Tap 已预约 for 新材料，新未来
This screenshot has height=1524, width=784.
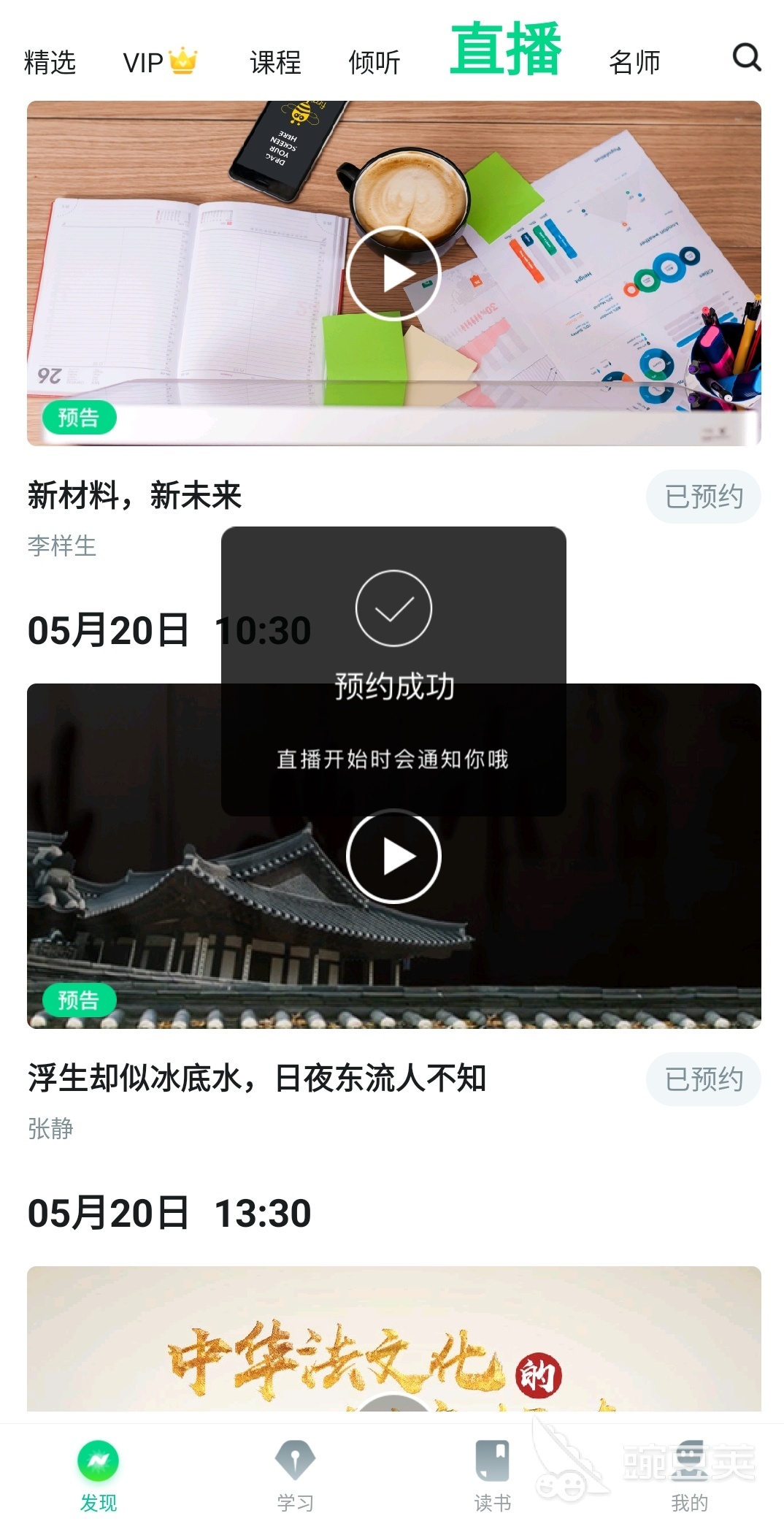[703, 497]
